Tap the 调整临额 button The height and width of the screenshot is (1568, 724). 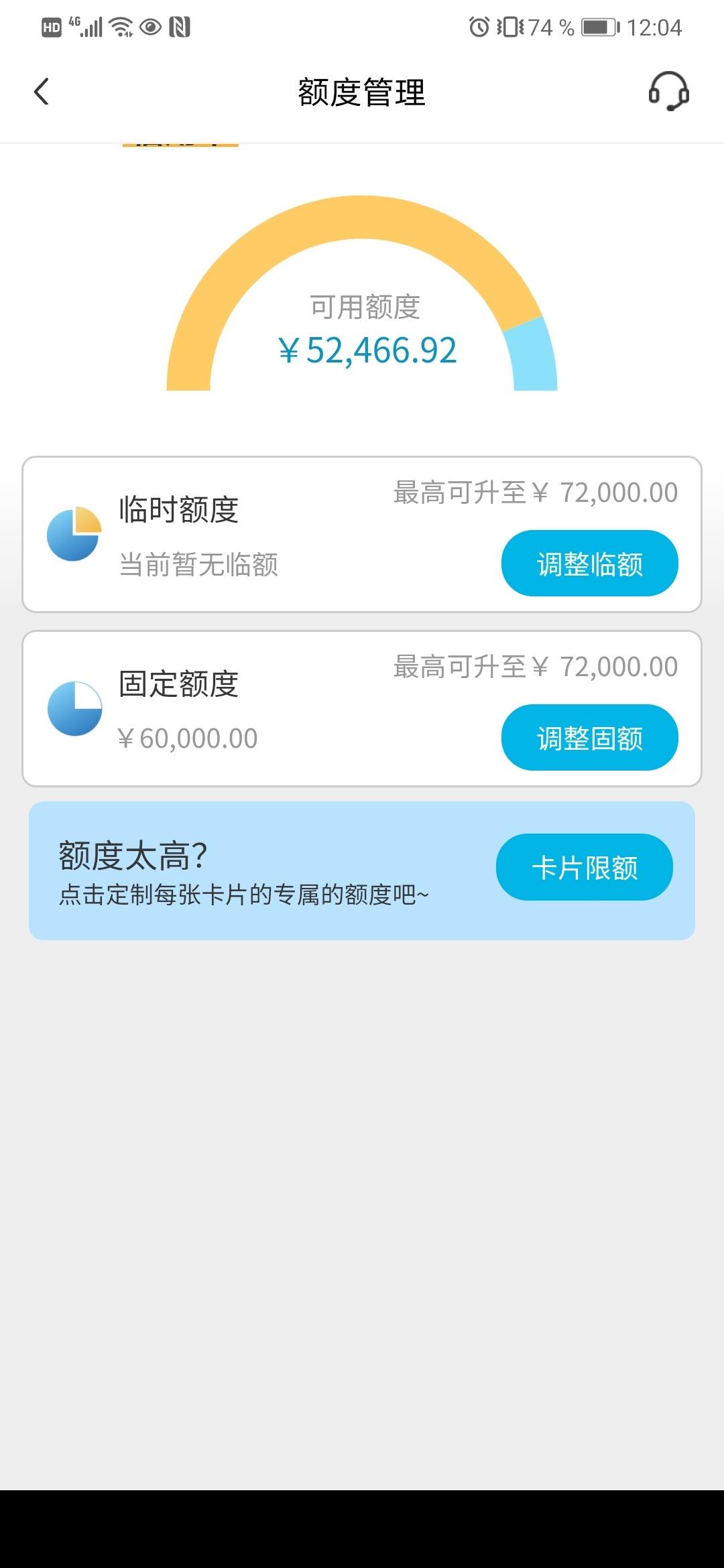pyautogui.click(x=590, y=563)
